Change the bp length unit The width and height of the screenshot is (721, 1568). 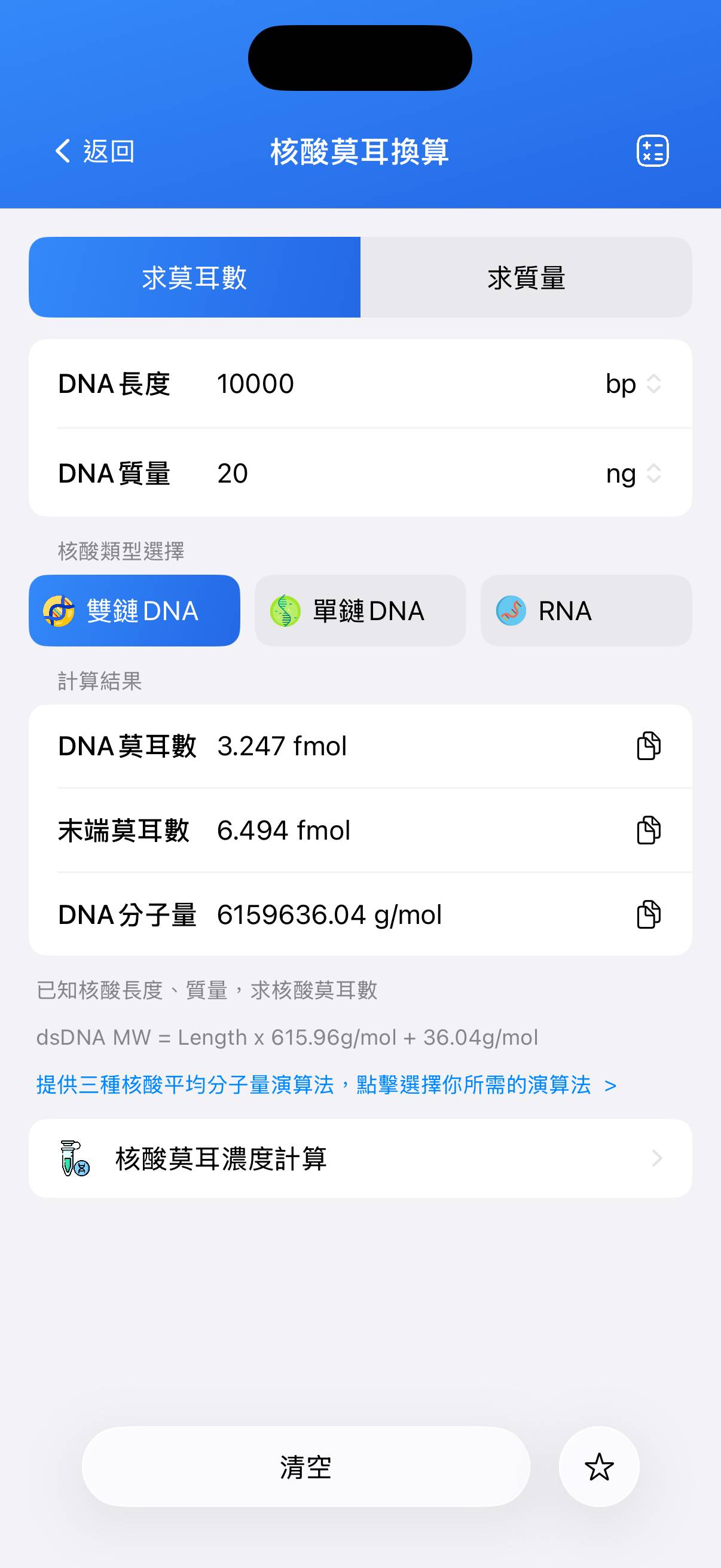coord(633,384)
